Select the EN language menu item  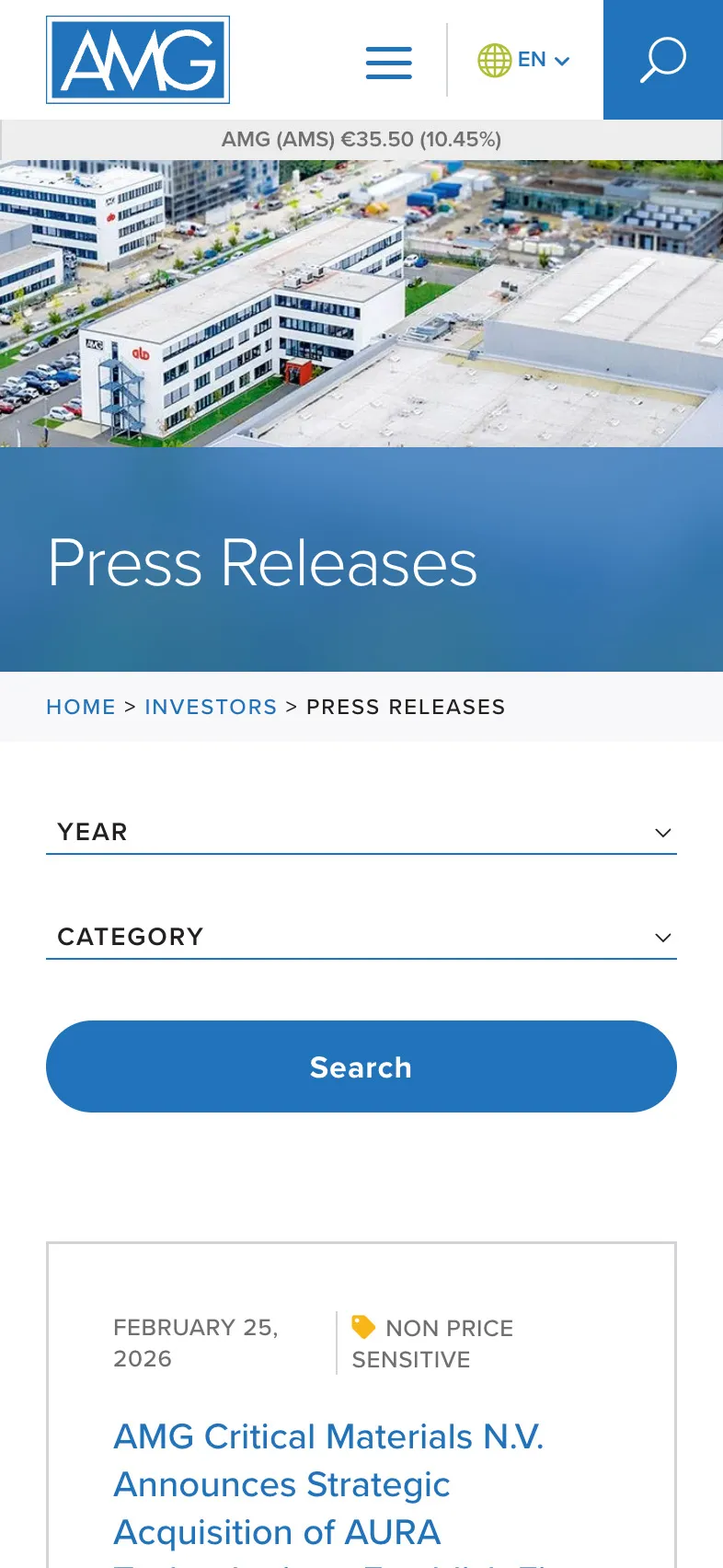(x=533, y=59)
